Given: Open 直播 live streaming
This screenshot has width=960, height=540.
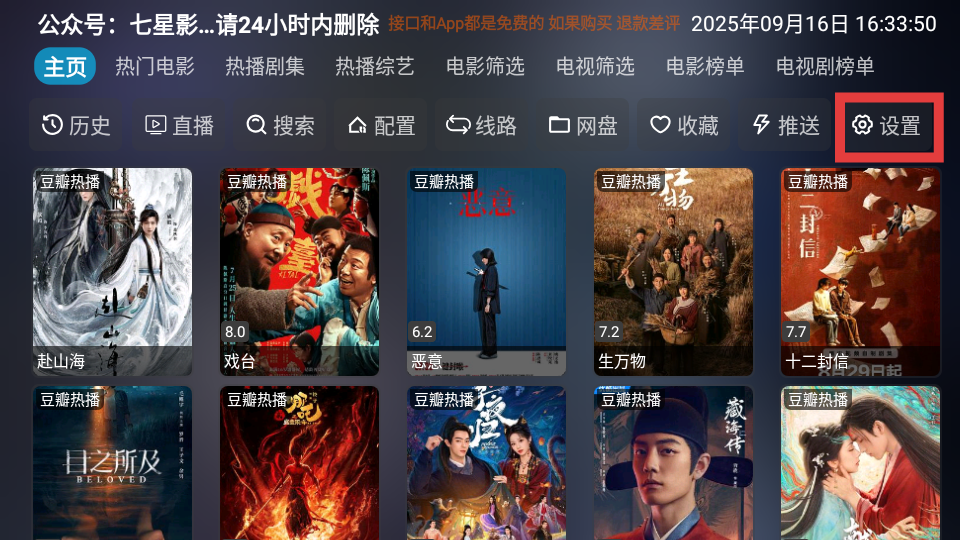Looking at the screenshot, I should (180, 125).
